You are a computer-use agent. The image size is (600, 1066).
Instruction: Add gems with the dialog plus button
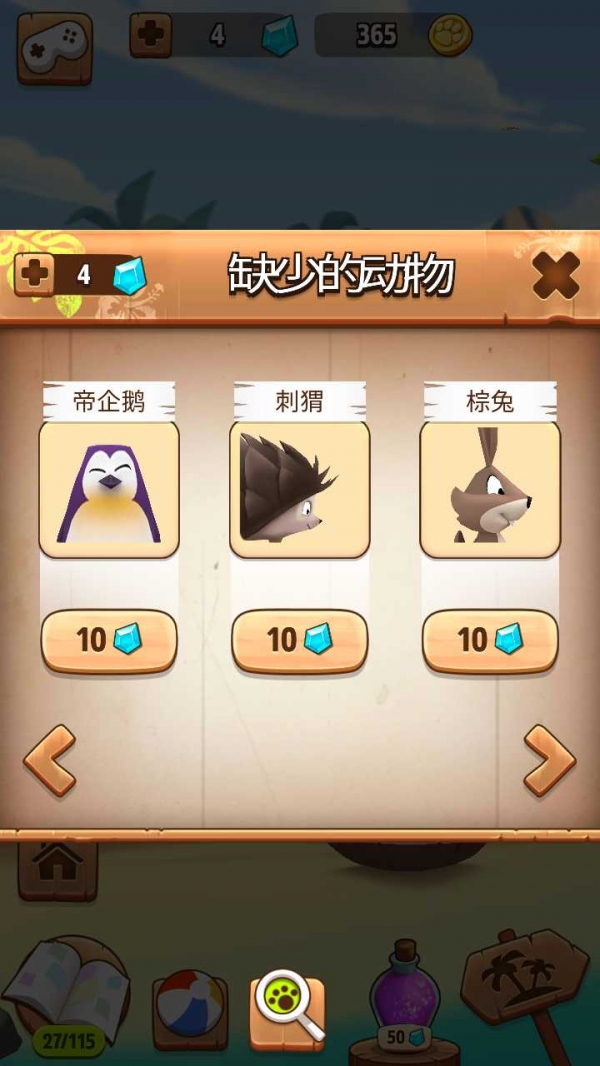35,275
